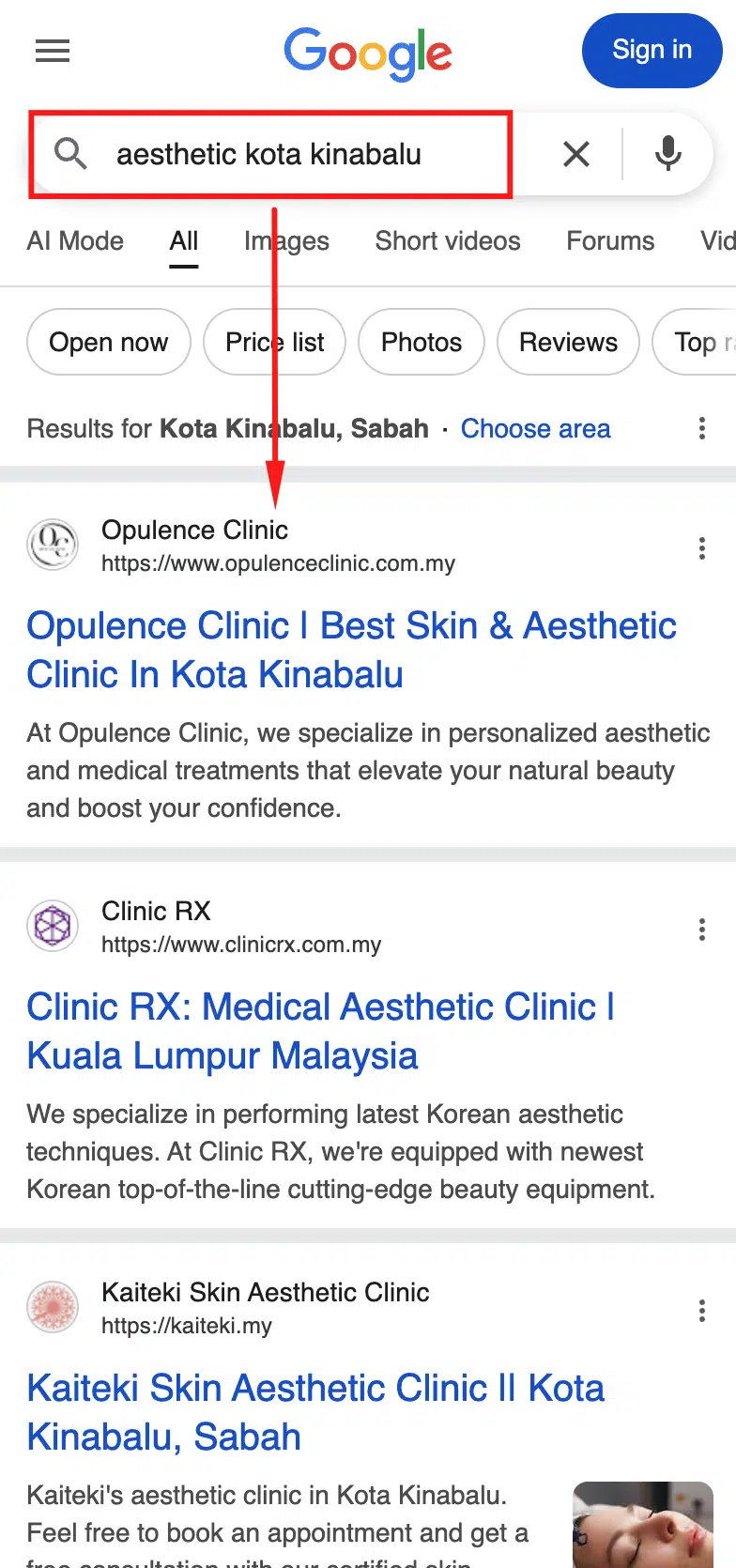
Task: Open the three-dot menu for Opulence Clinic result
Action: [702, 548]
